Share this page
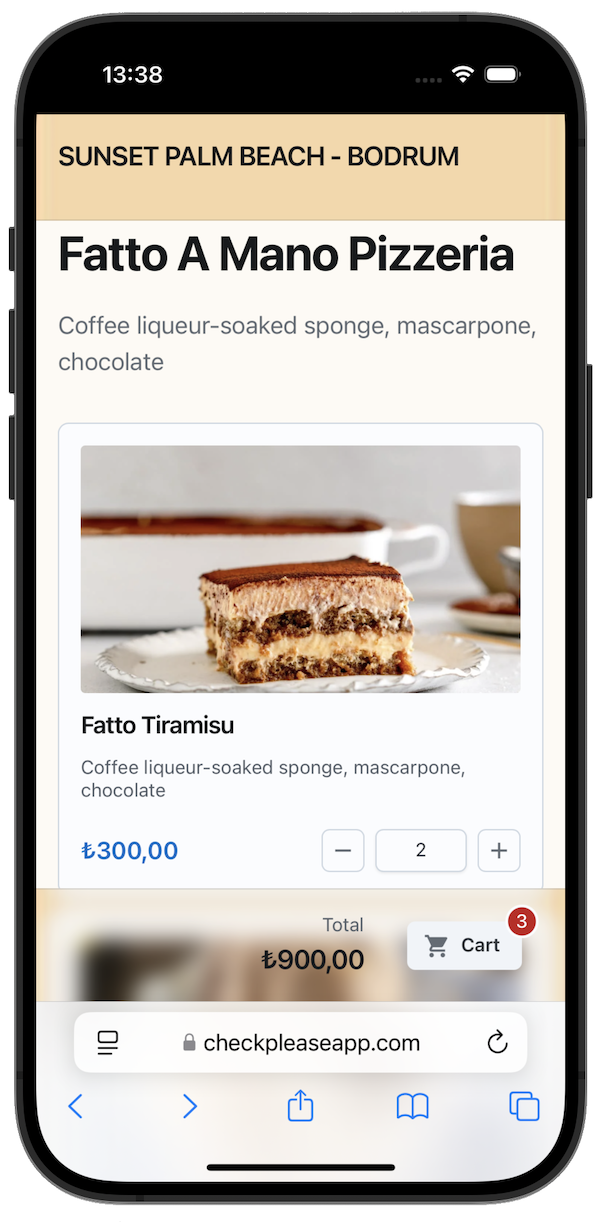Image resolution: width=600 pixels, height=1222 pixels. (x=301, y=1106)
